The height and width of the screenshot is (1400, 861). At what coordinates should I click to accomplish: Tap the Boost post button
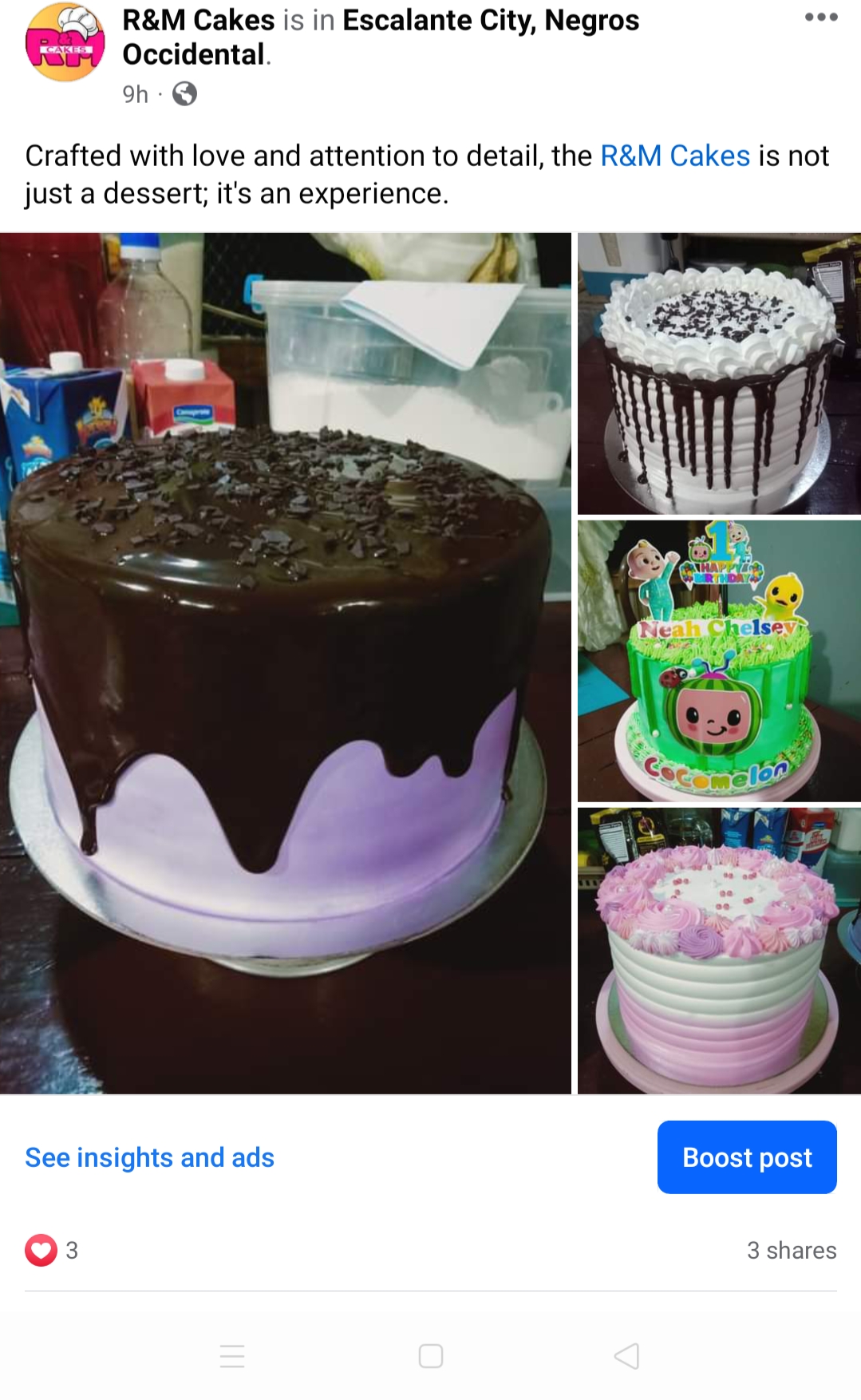747,1157
